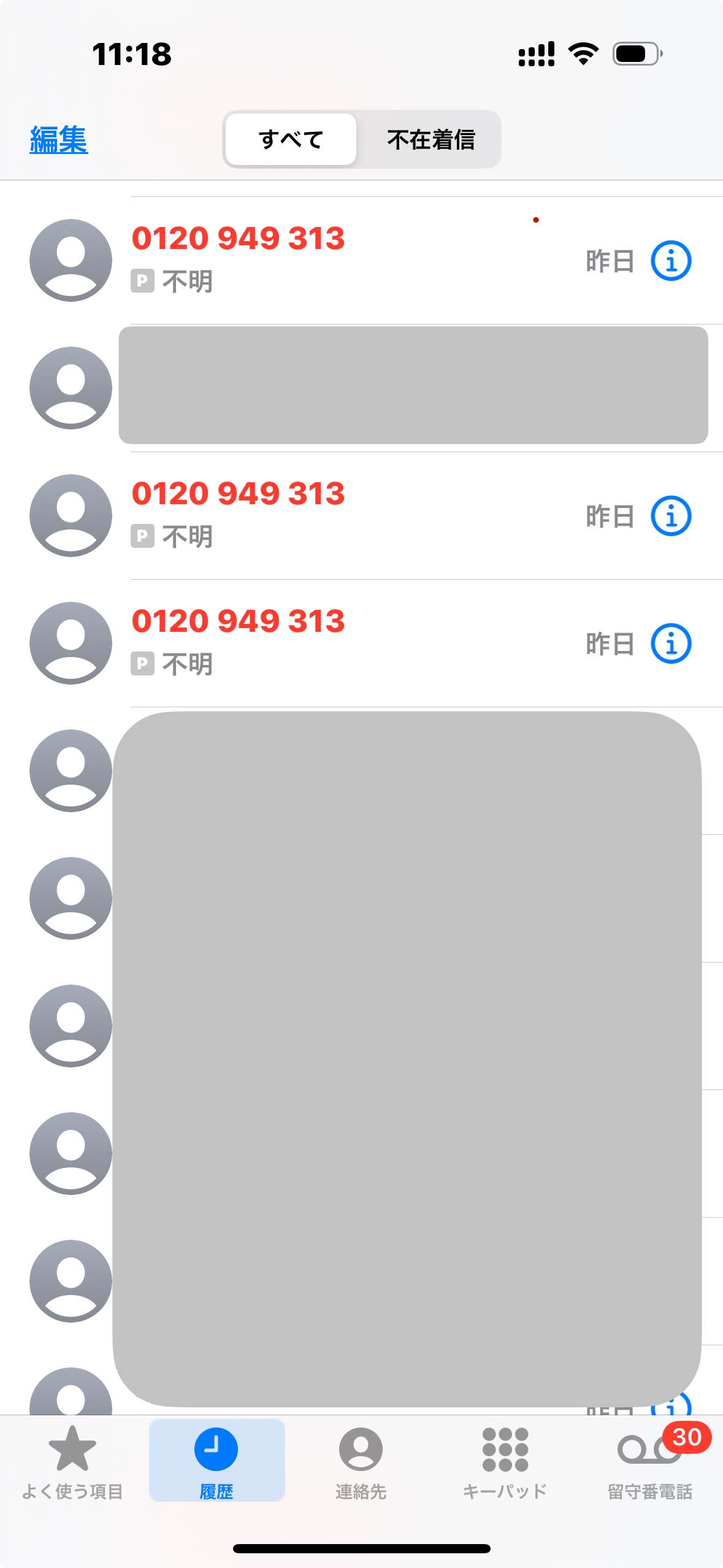Open the 履歴 recents tab

click(x=216, y=1462)
